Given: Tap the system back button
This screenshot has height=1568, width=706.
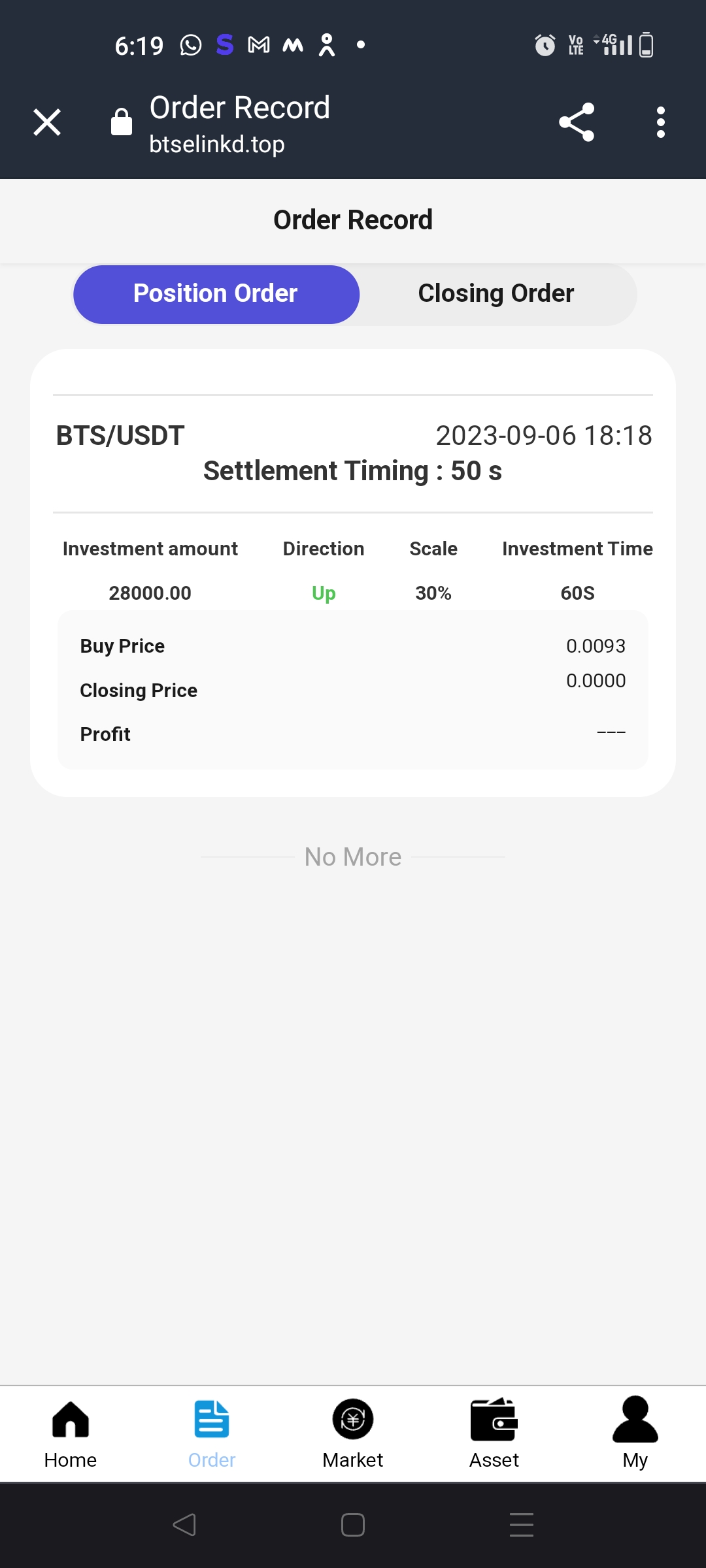Looking at the screenshot, I should [184, 1525].
